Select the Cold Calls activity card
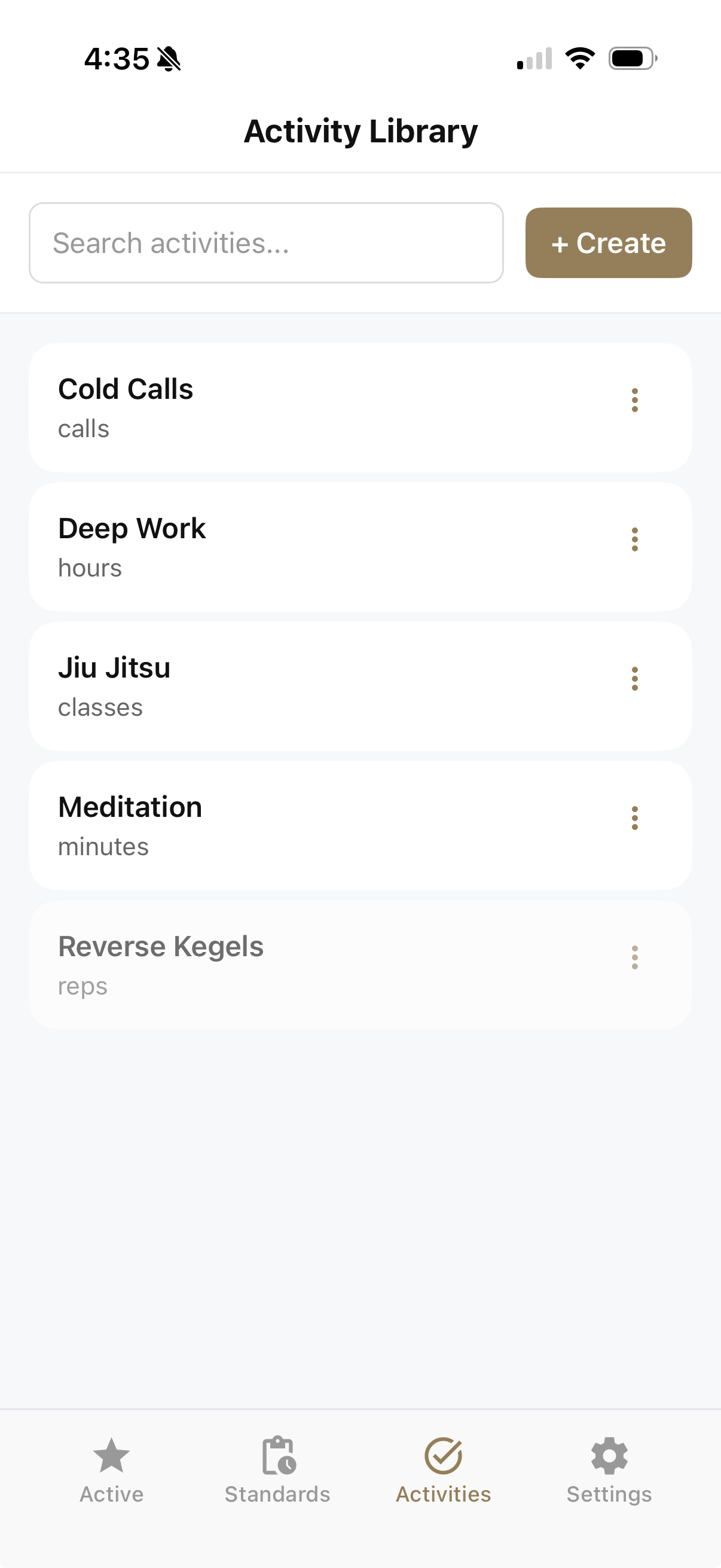 tap(304, 407)
